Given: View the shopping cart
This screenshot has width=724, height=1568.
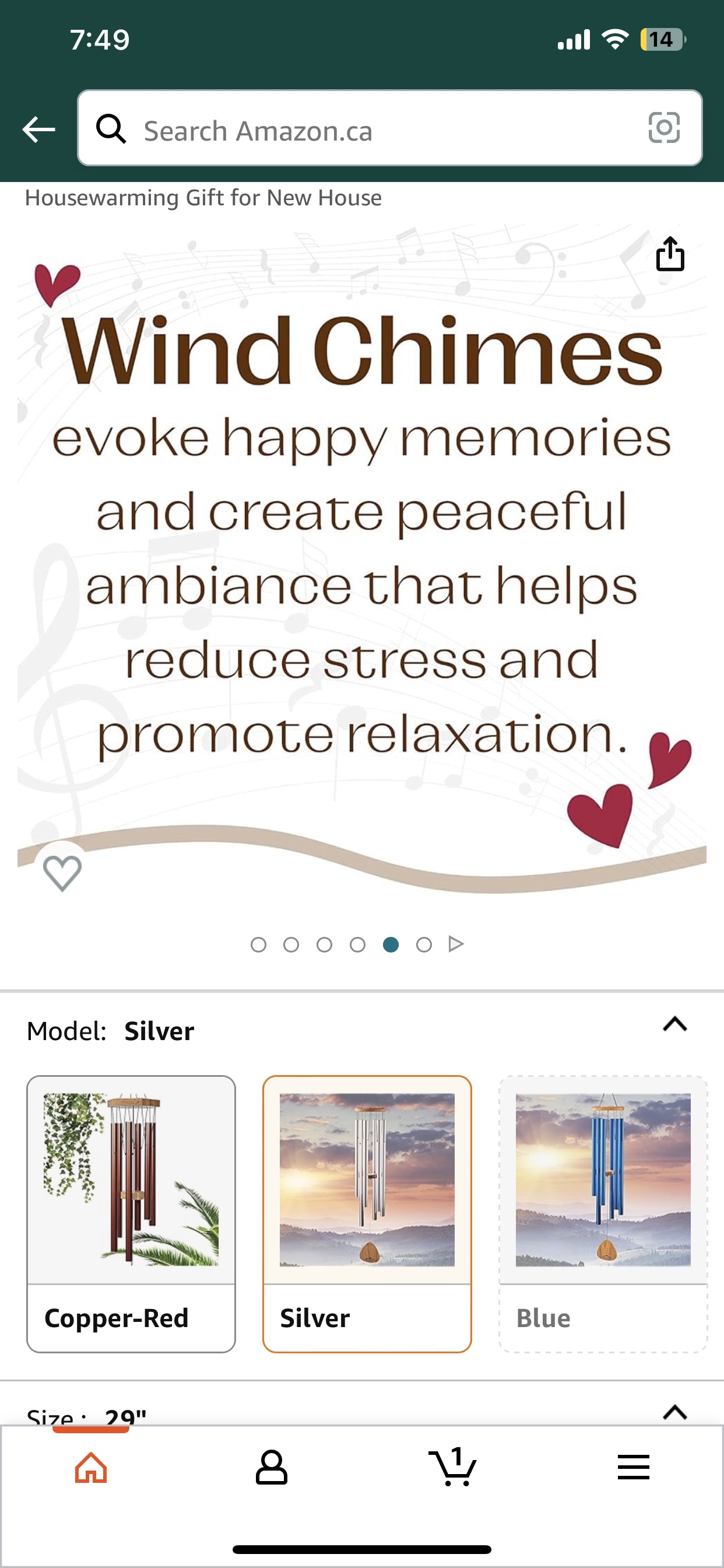Looking at the screenshot, I should tap(452, 1468).
